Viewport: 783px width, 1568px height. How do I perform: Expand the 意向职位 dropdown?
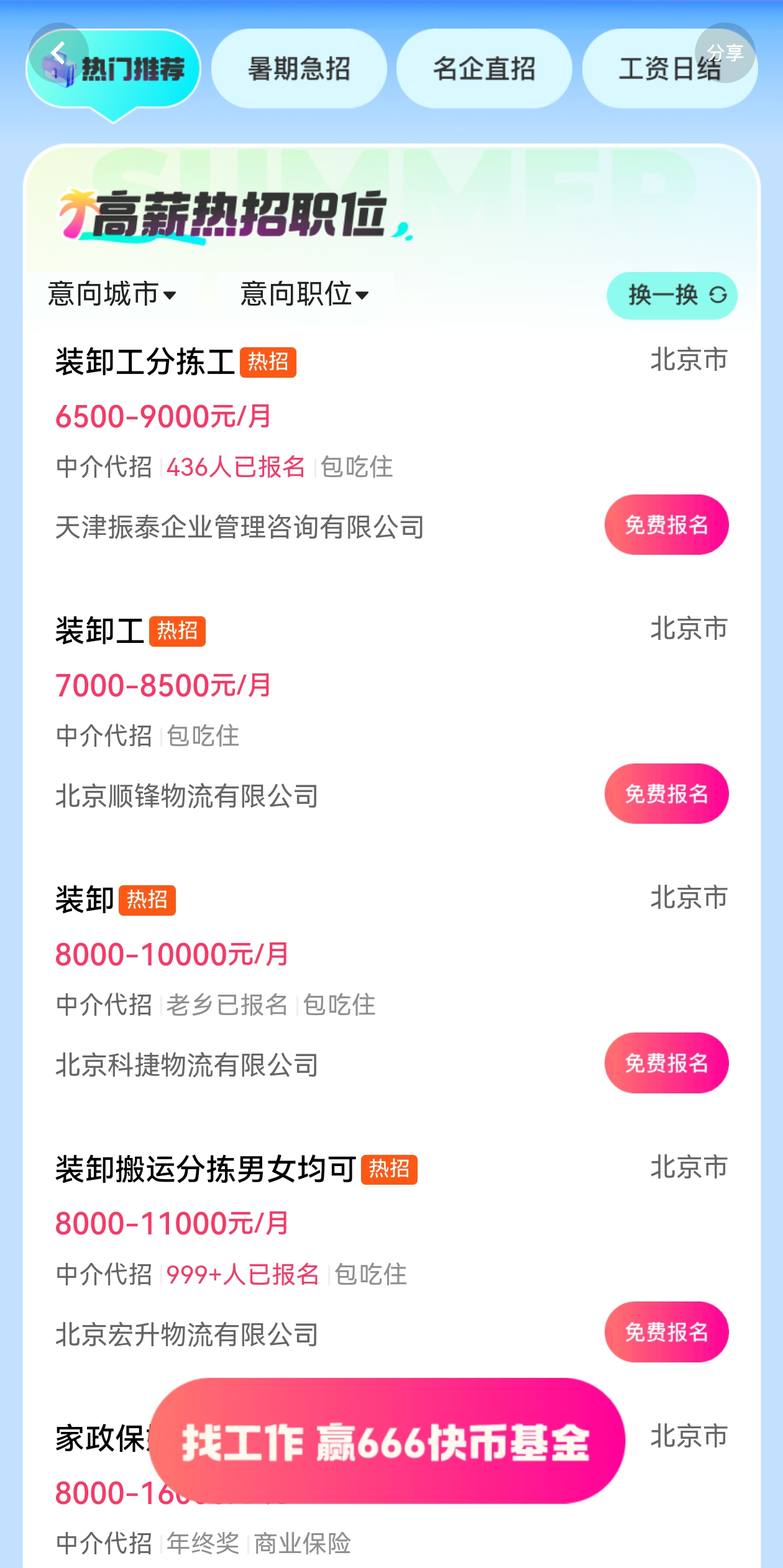click(x=304, y=294)
